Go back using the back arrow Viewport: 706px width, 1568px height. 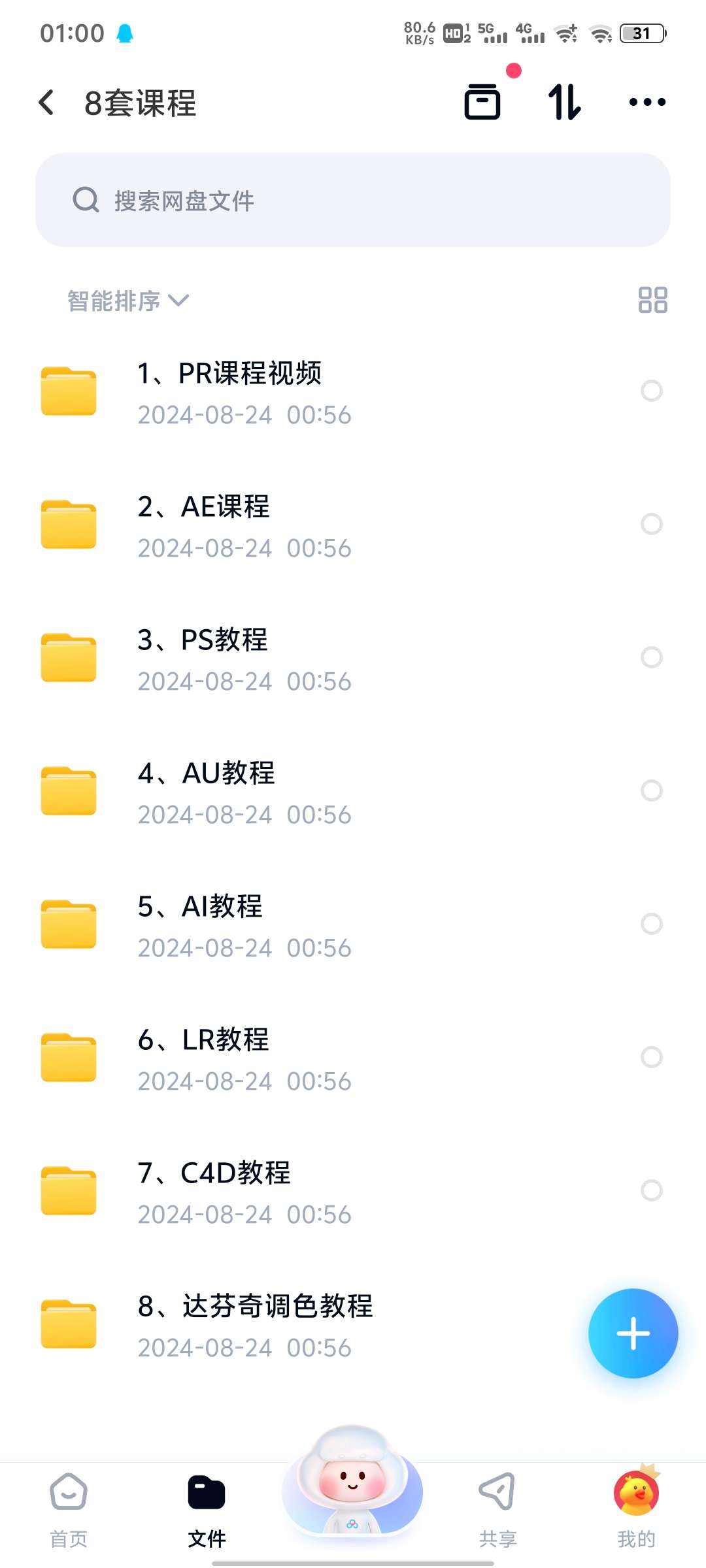point(46,102)
